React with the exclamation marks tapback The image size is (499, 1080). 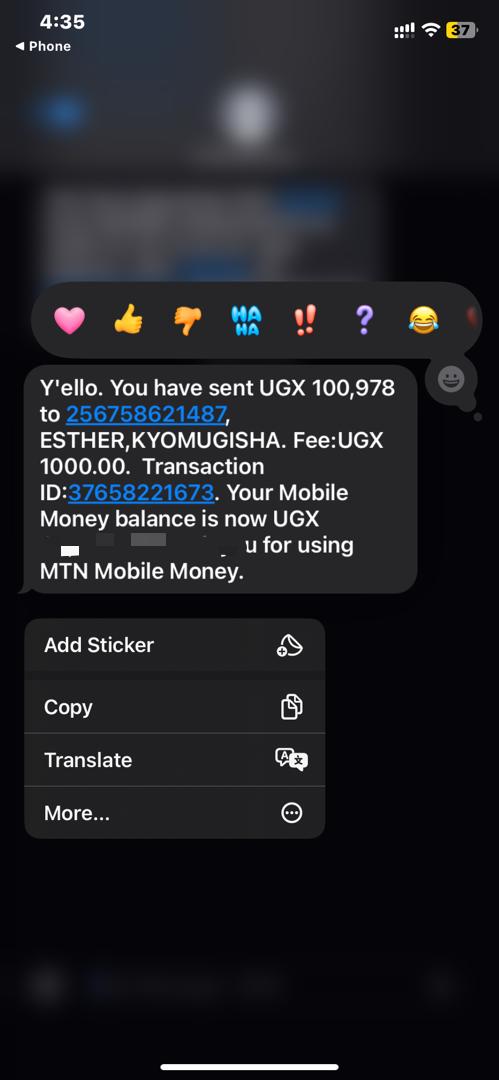[x=305, y=320]
